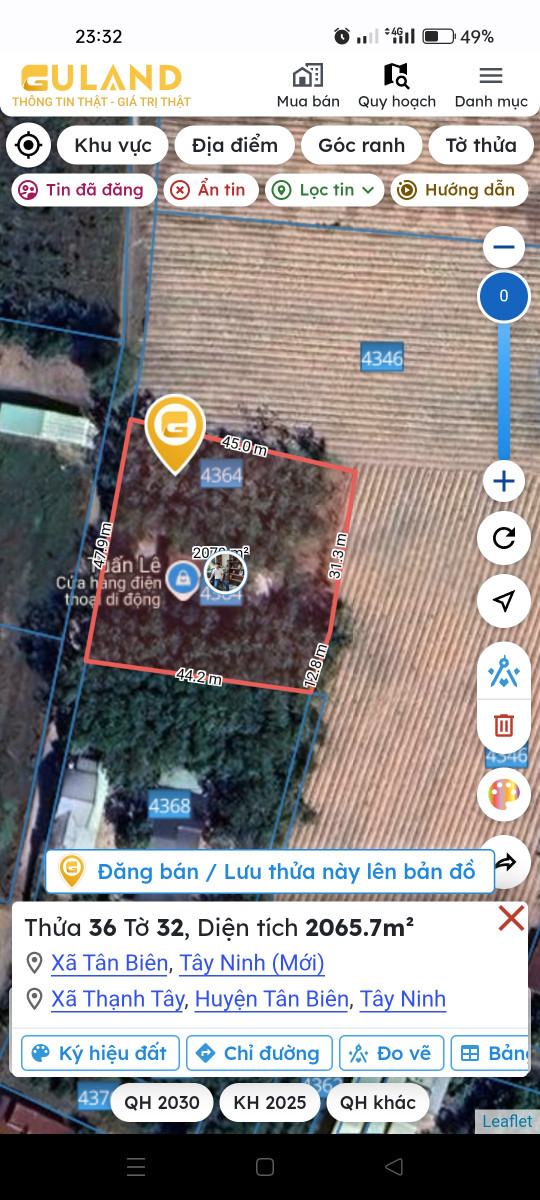Expand the Lọc tin filter dropdown

(325, 190)
